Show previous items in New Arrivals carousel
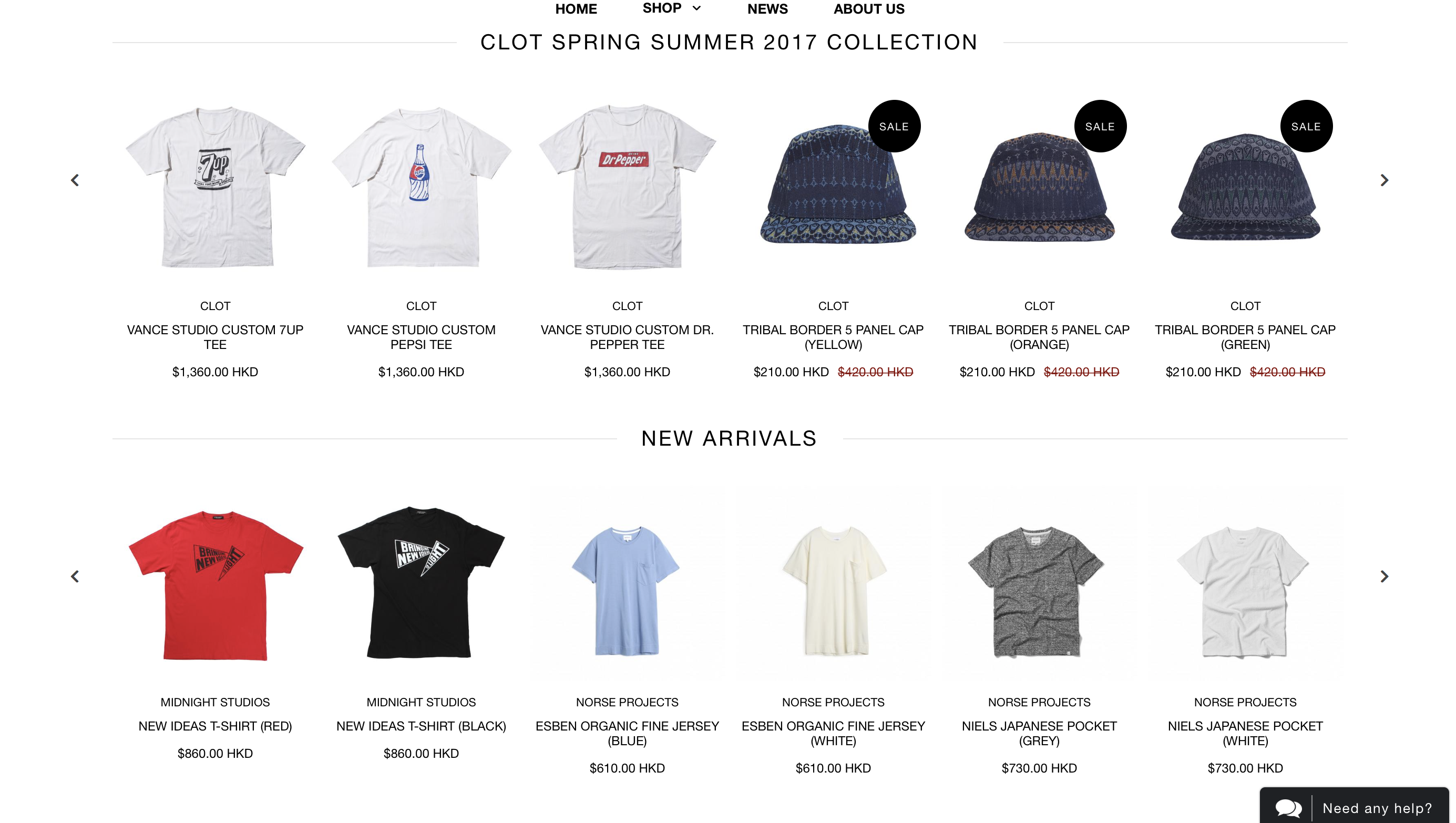The image size is (1456, 823). coord(75,577)
